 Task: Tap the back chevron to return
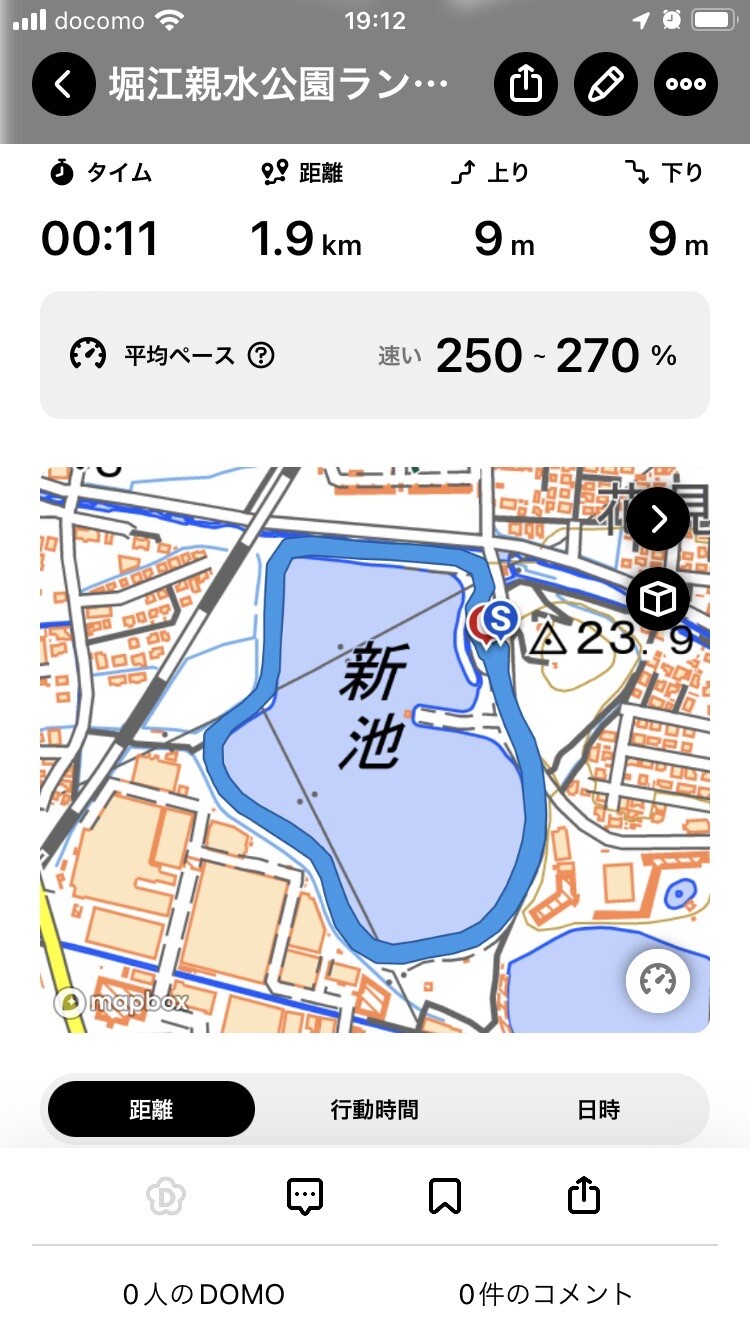[64, 84]
